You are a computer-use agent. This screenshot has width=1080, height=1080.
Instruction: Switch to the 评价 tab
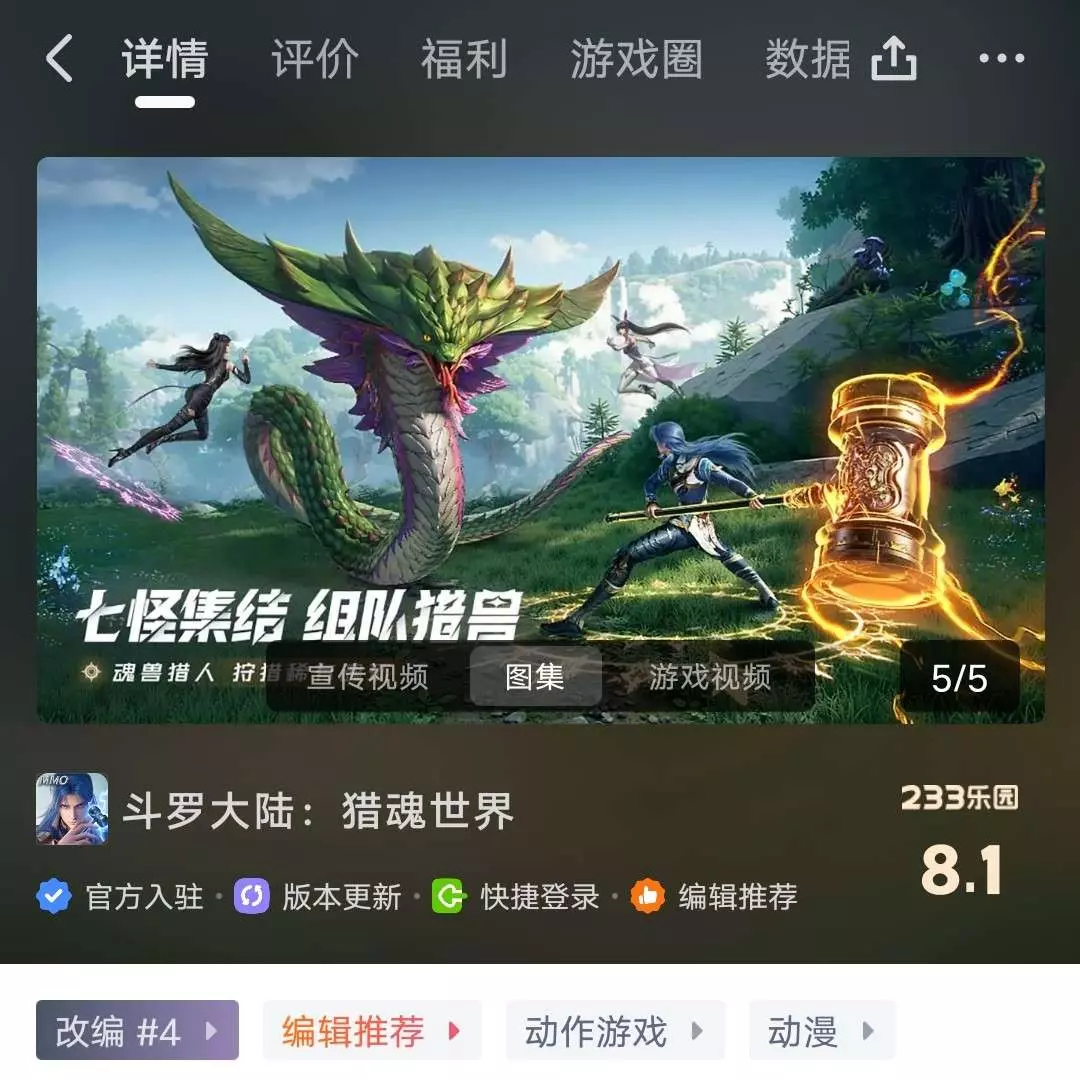(314, 59)
